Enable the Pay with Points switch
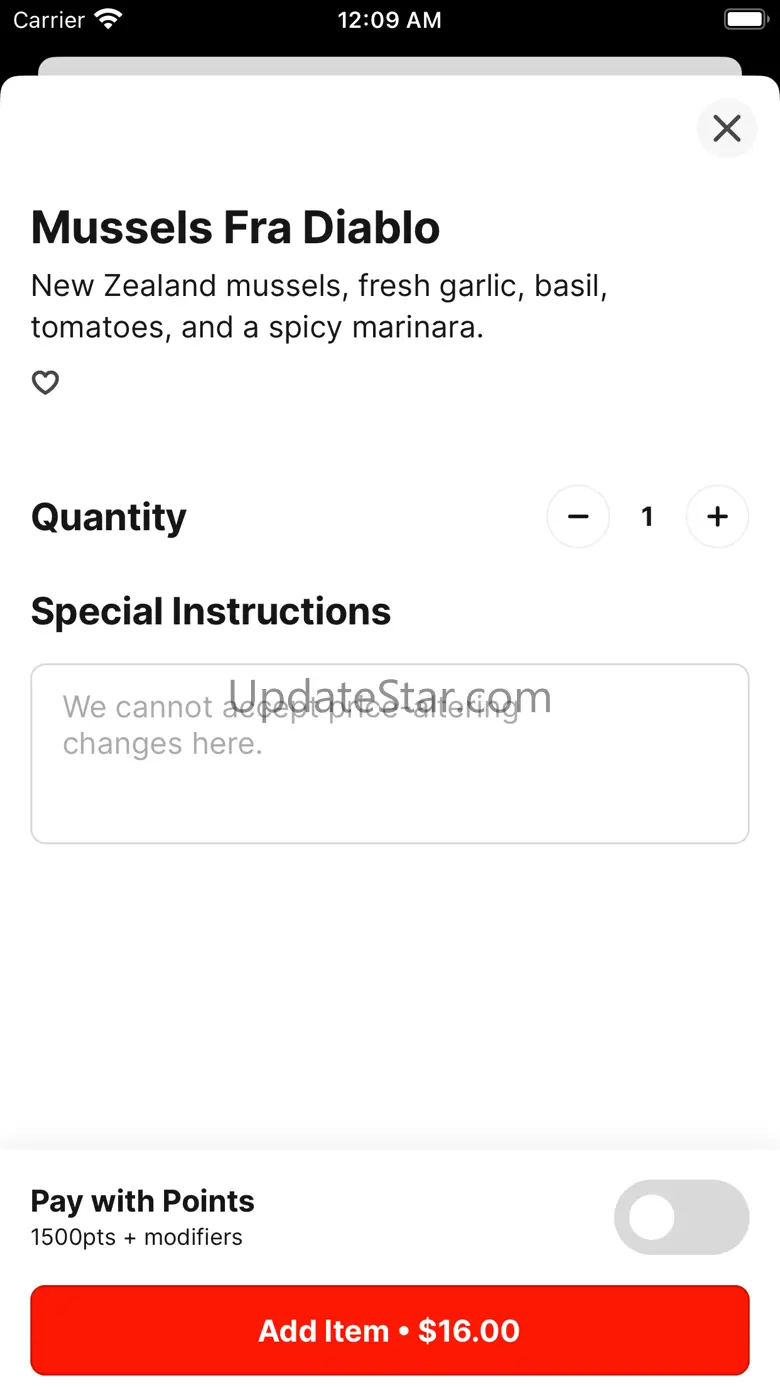 pyautogui.click(x=681, y=1217)
